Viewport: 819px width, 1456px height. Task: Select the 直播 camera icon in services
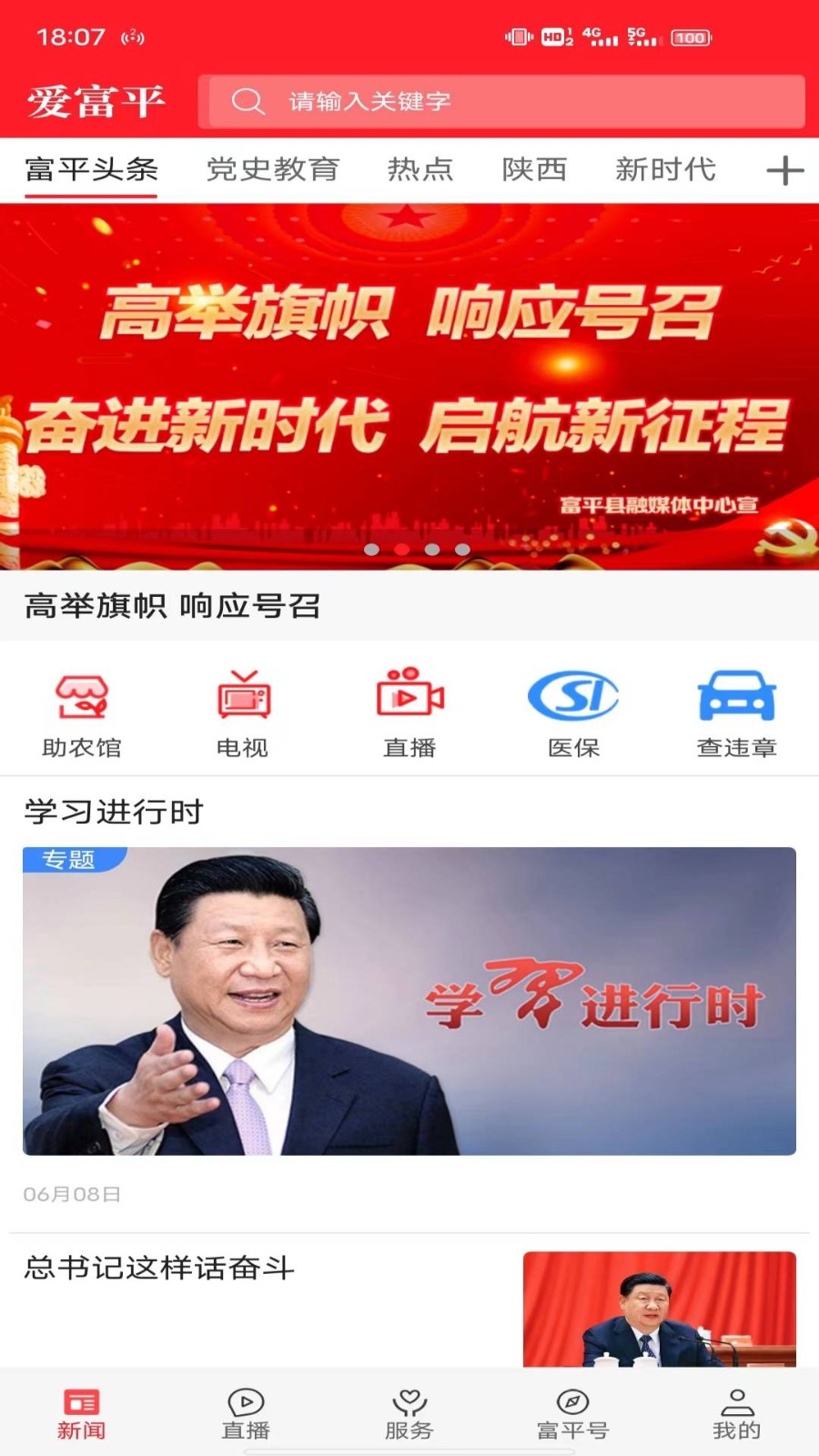point(409,713)
